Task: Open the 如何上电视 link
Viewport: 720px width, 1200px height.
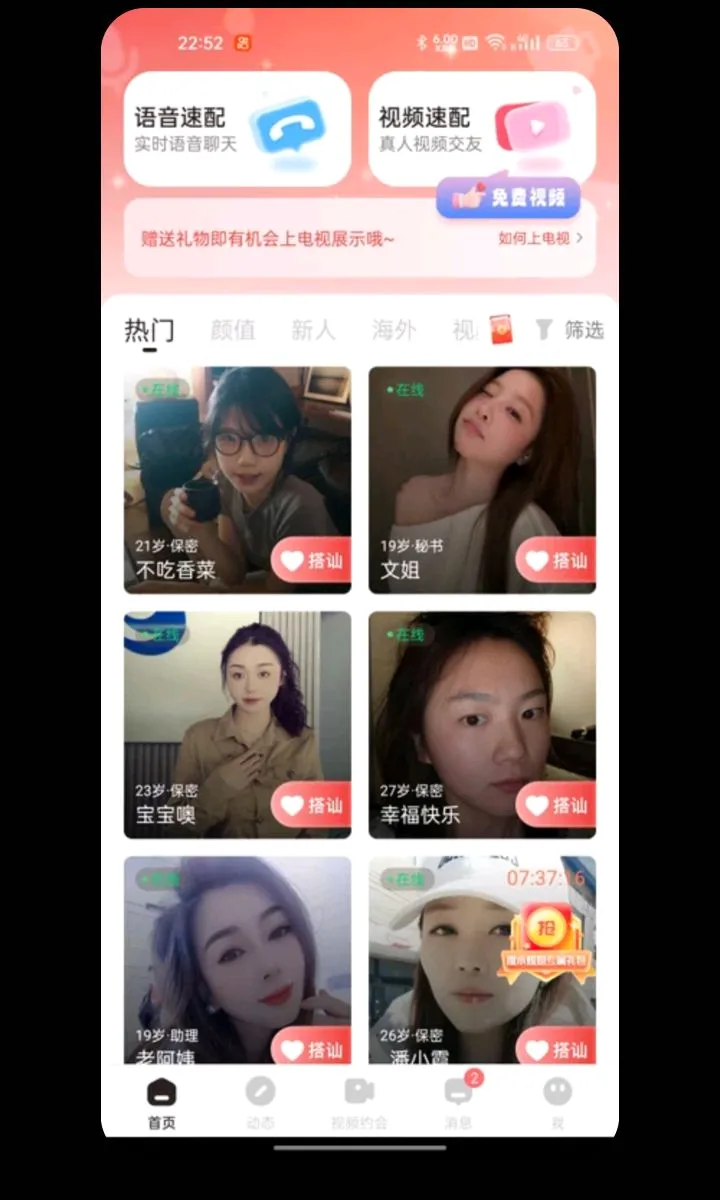Action: point(541,238)
